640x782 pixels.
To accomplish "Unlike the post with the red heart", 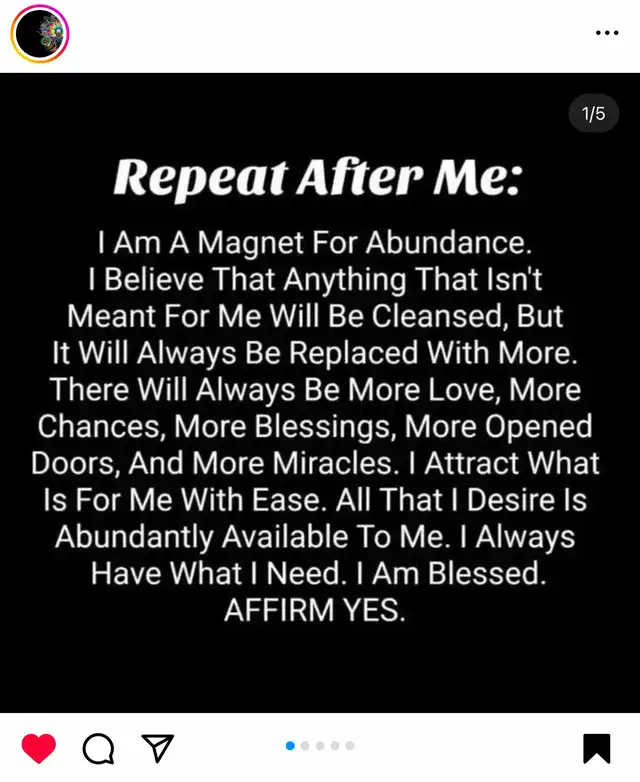I will tap(39, 748).
